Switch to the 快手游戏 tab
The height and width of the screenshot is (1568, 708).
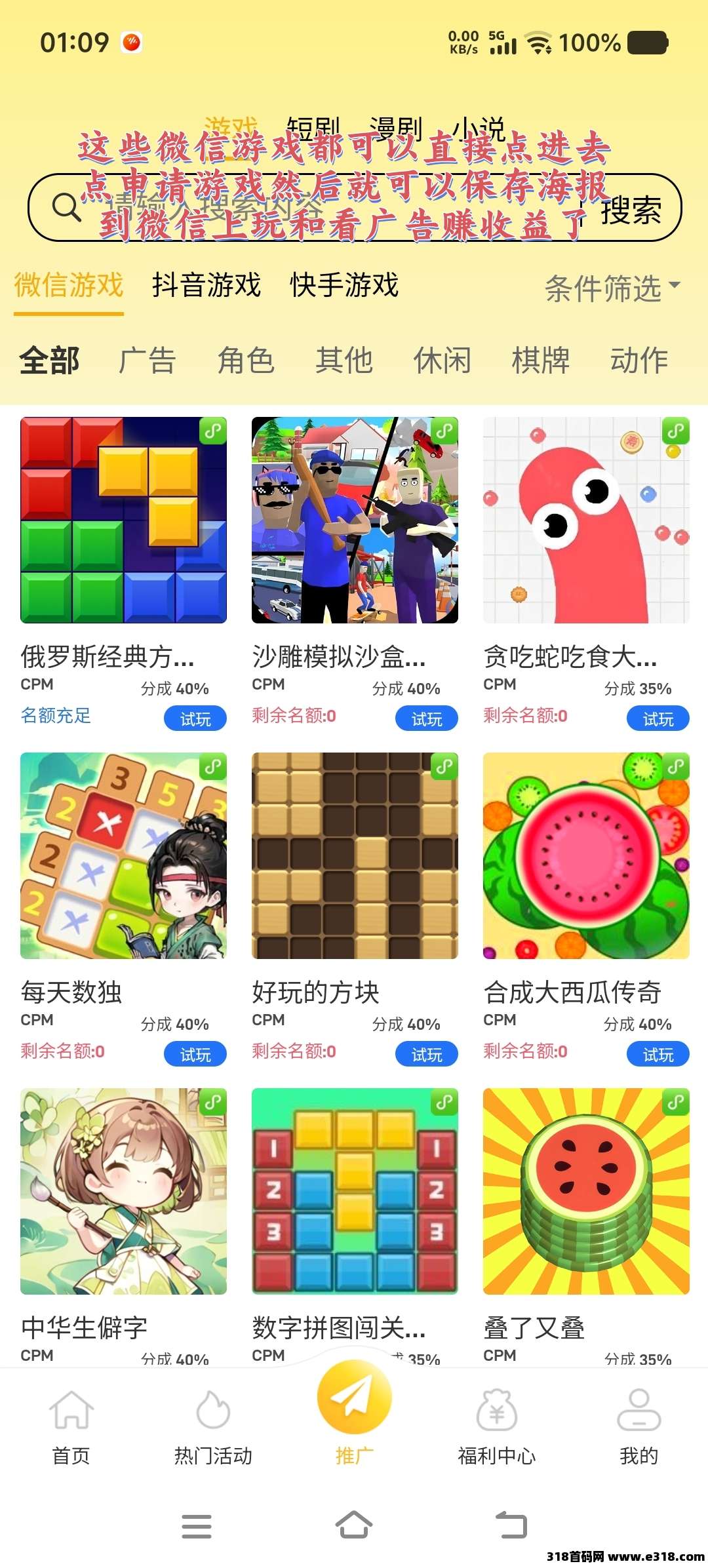(344, 286)
